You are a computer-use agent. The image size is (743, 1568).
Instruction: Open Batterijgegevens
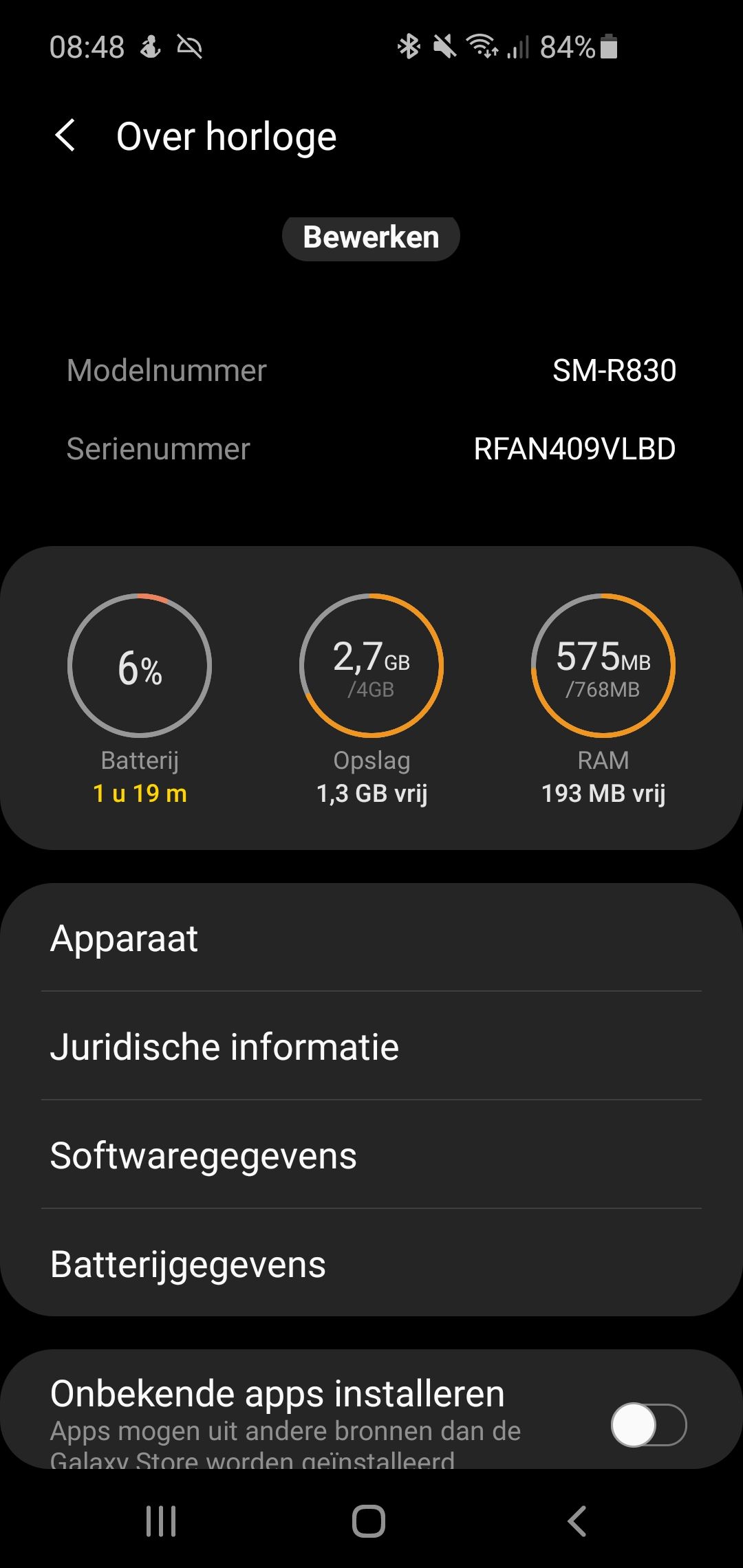(371, 1264)
